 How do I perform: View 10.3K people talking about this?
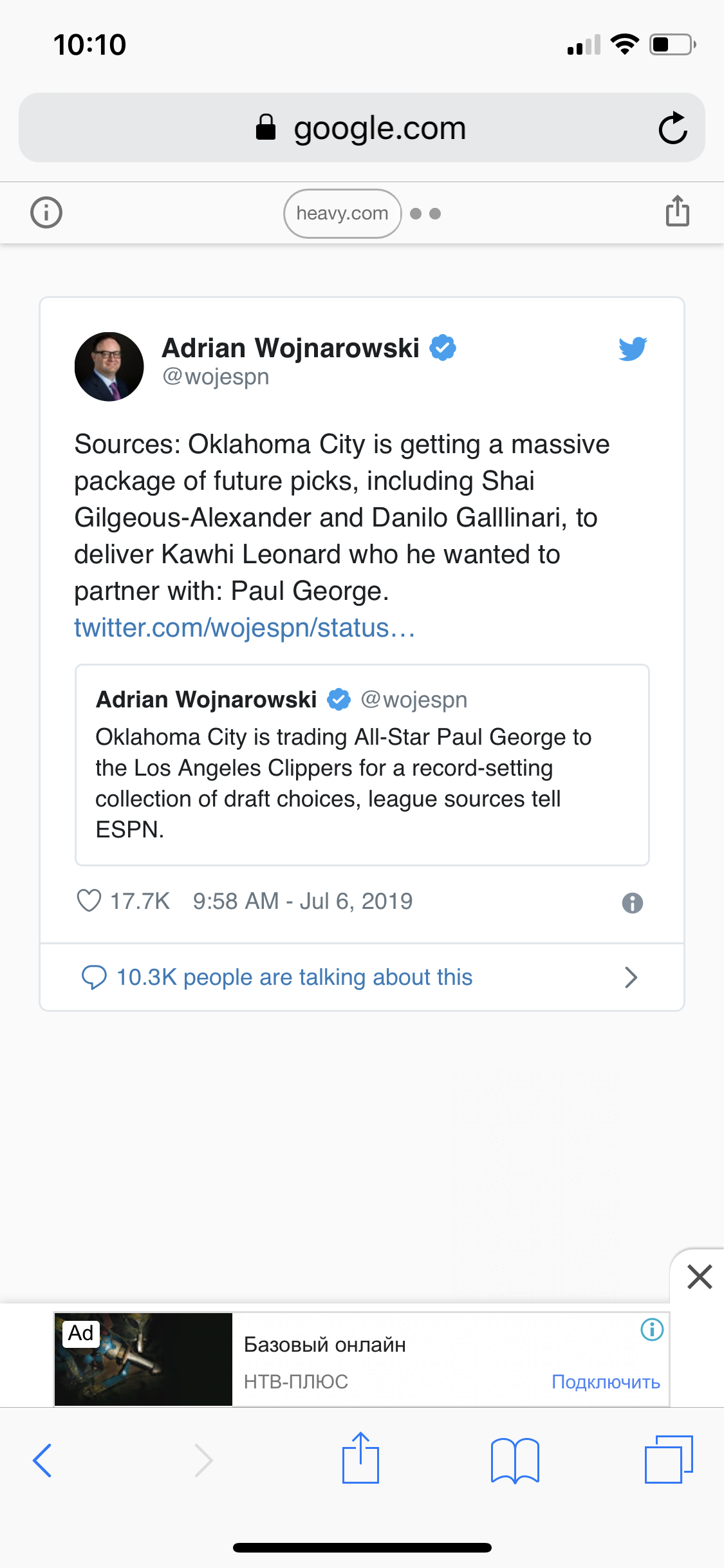coord(294,977)
